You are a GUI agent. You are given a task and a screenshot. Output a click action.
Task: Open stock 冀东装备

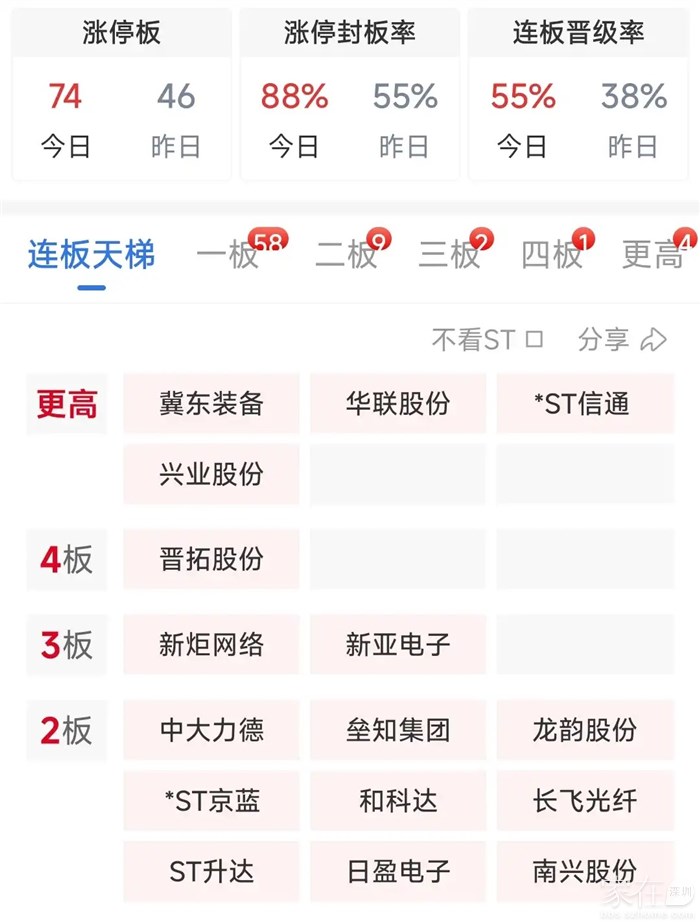click(x=211, y=404)
